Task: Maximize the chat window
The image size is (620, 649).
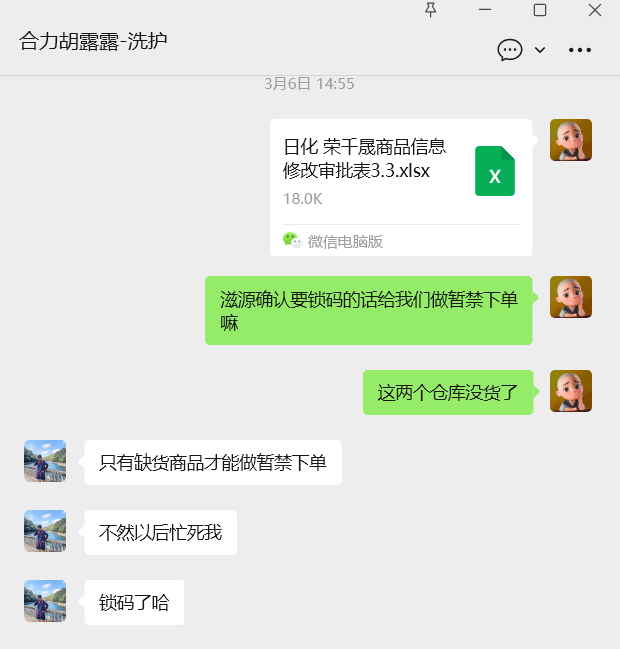Action: [540, 10]
